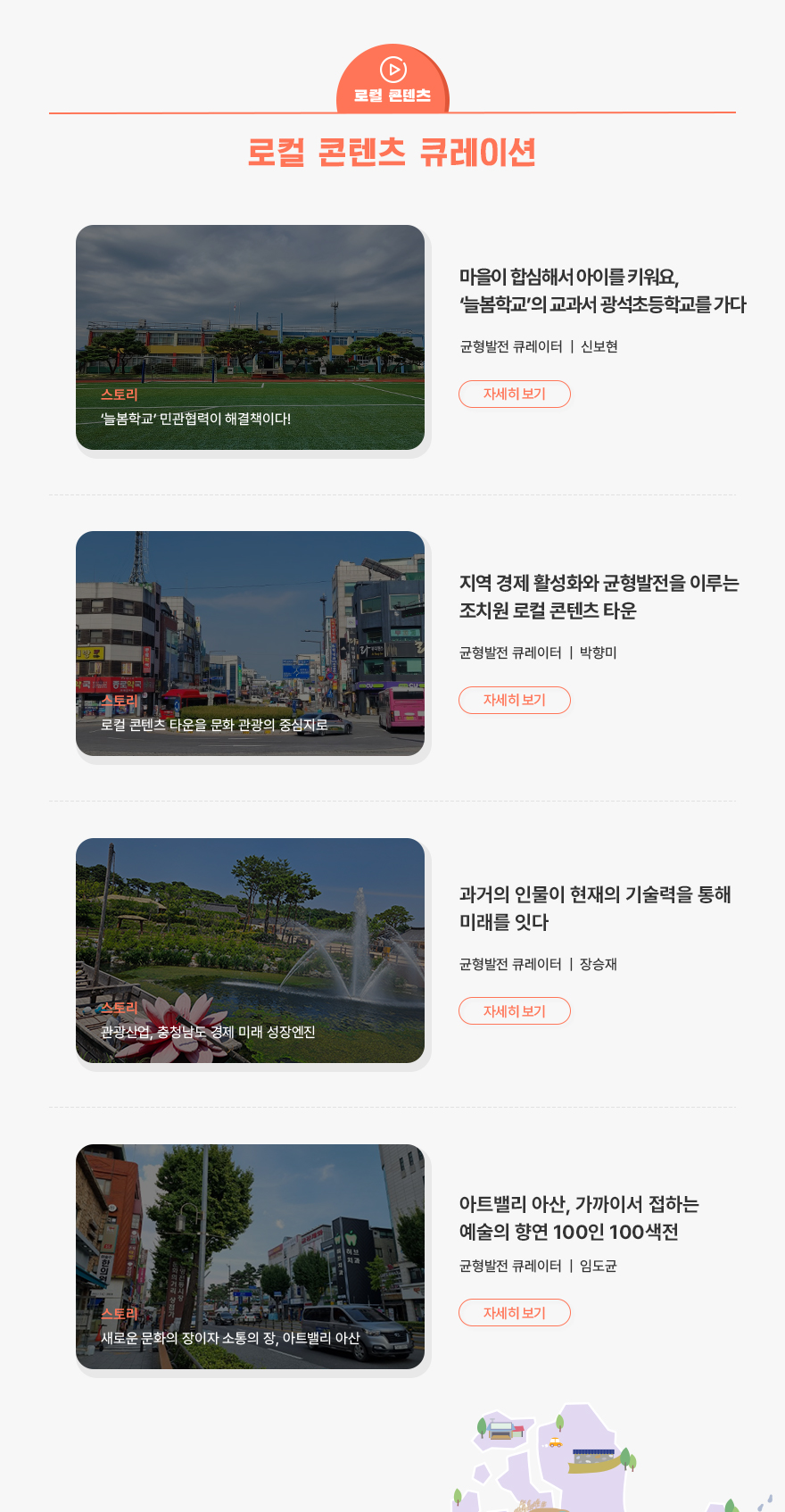Click the article title 아트밸리 아산, 가까이서 접하는
Viewport: 785px width, 1512px height.
coord(578,1205)
